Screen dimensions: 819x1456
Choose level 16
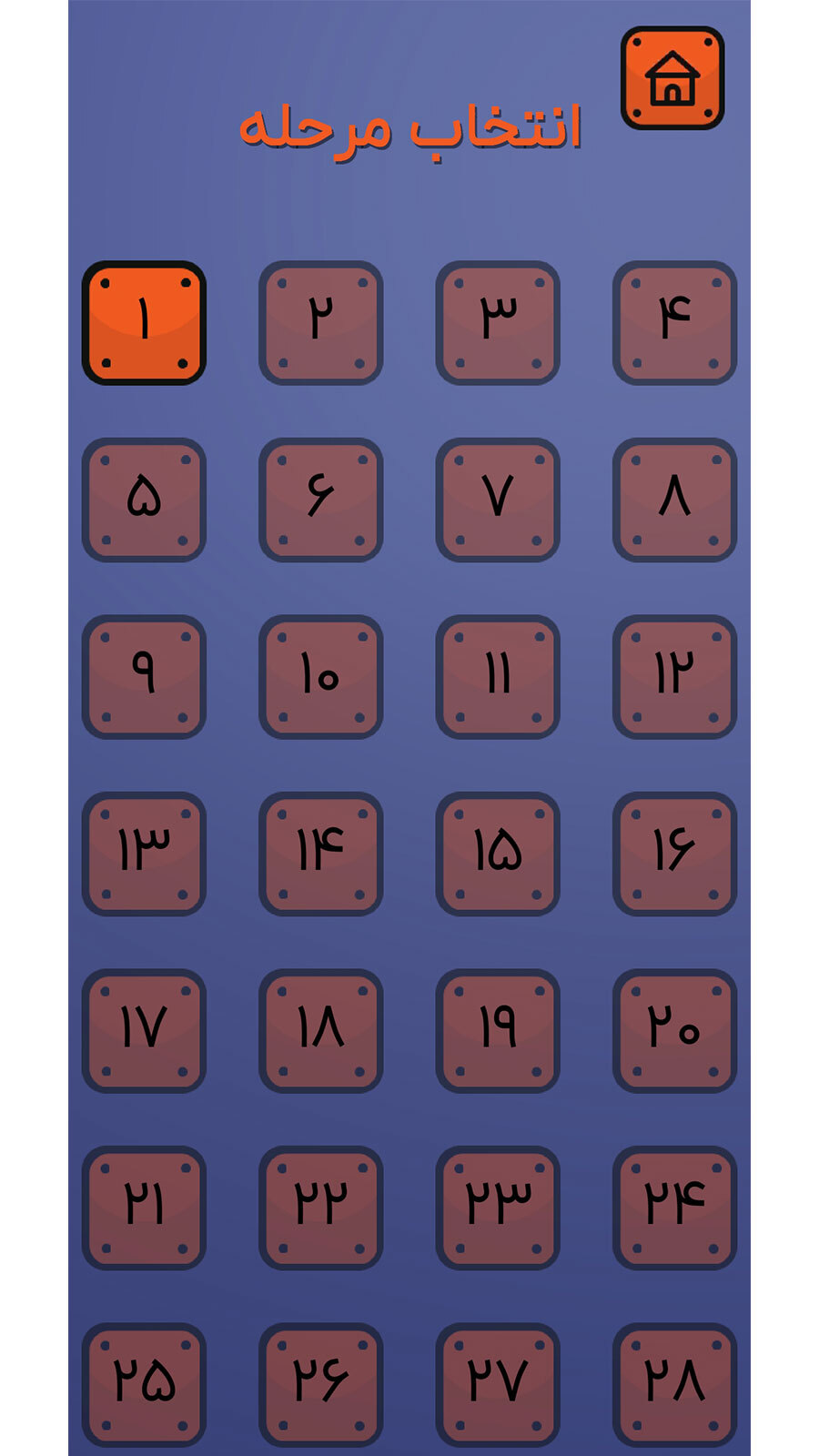[x=674, y=854]
